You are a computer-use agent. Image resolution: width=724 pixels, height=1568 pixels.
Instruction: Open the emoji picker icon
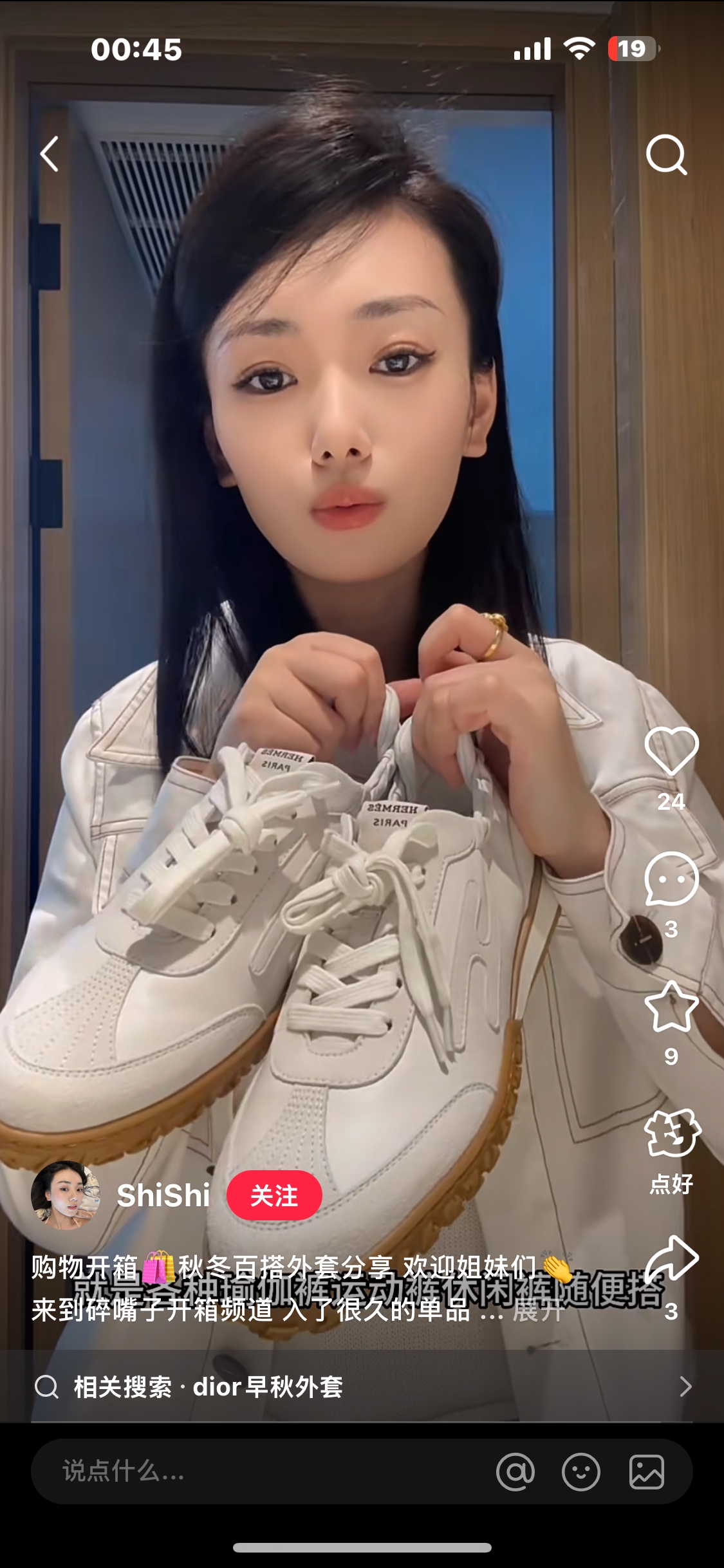581,1471
